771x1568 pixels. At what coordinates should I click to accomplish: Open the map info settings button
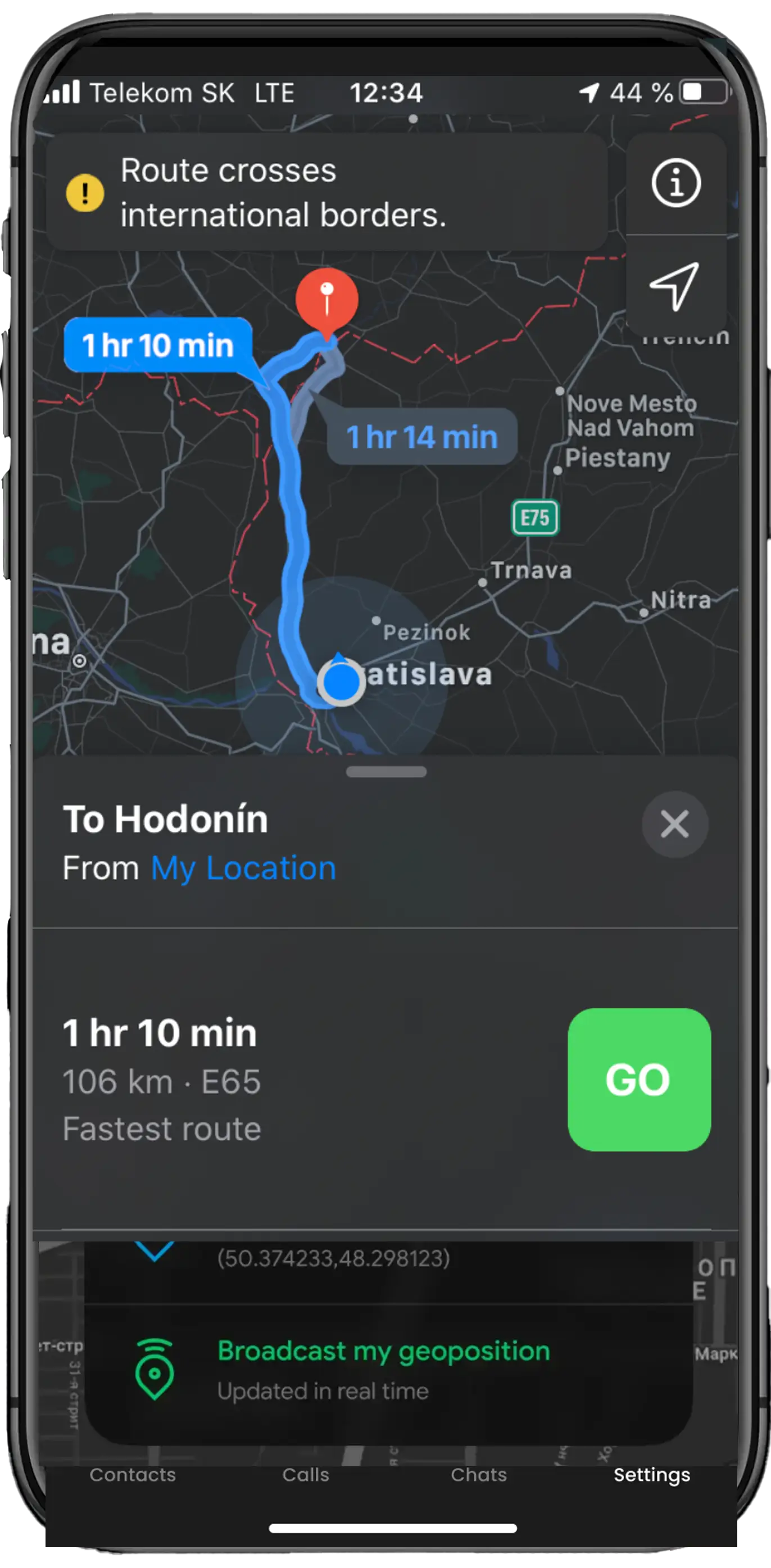(676, 183)
